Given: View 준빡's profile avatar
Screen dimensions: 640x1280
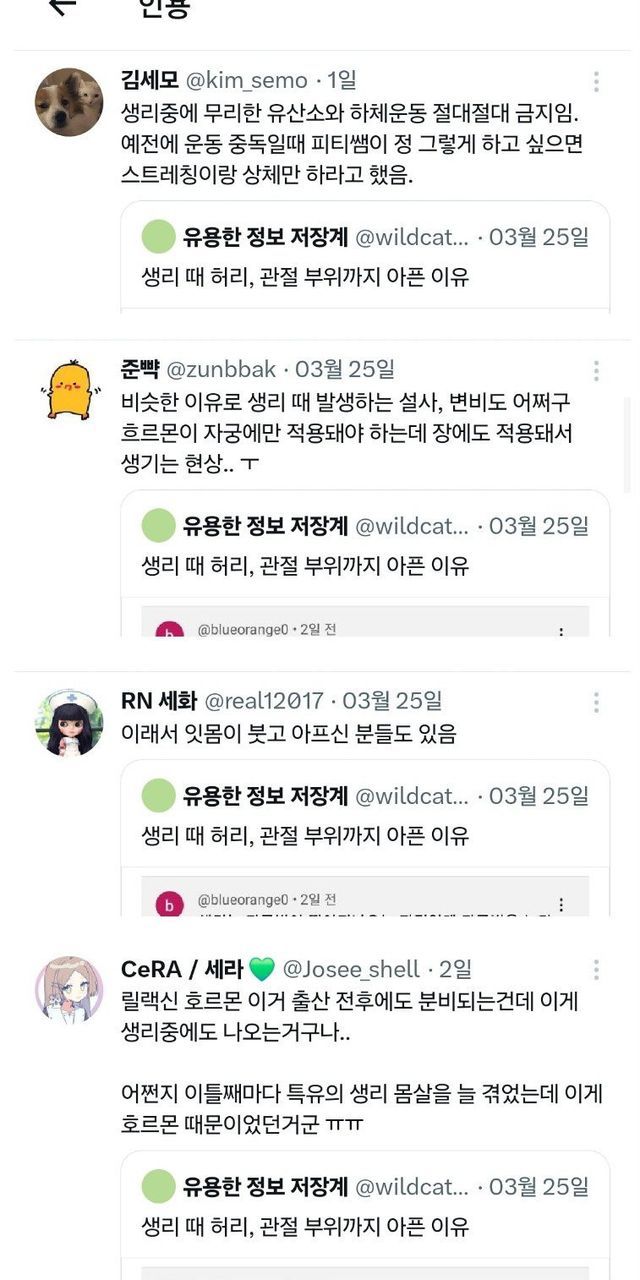Looking at the screenshot, I should click(x=69, y=390).
